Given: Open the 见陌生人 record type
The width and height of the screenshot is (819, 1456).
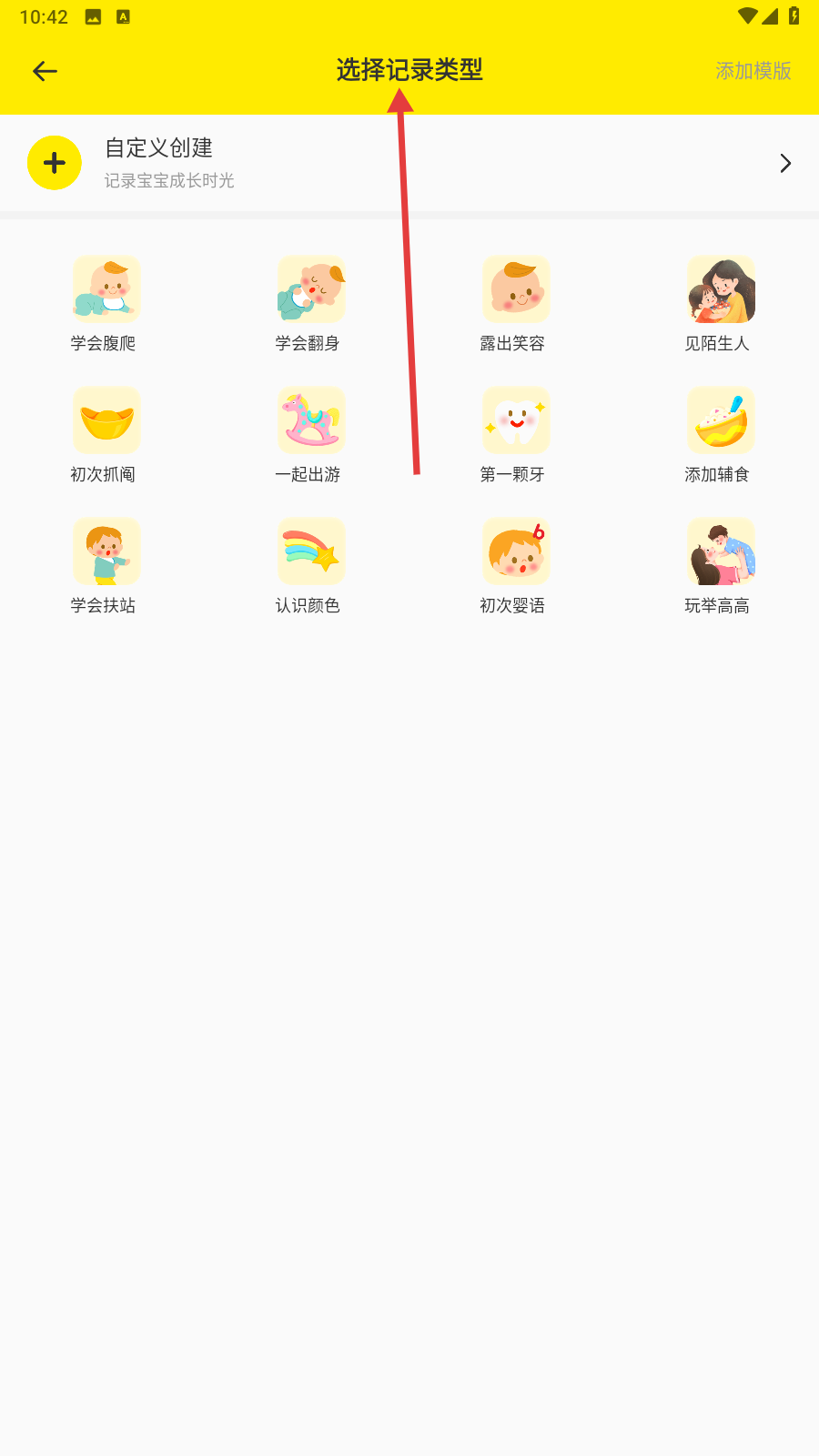Looking at the screenshot, I should (x=720, y=290).
